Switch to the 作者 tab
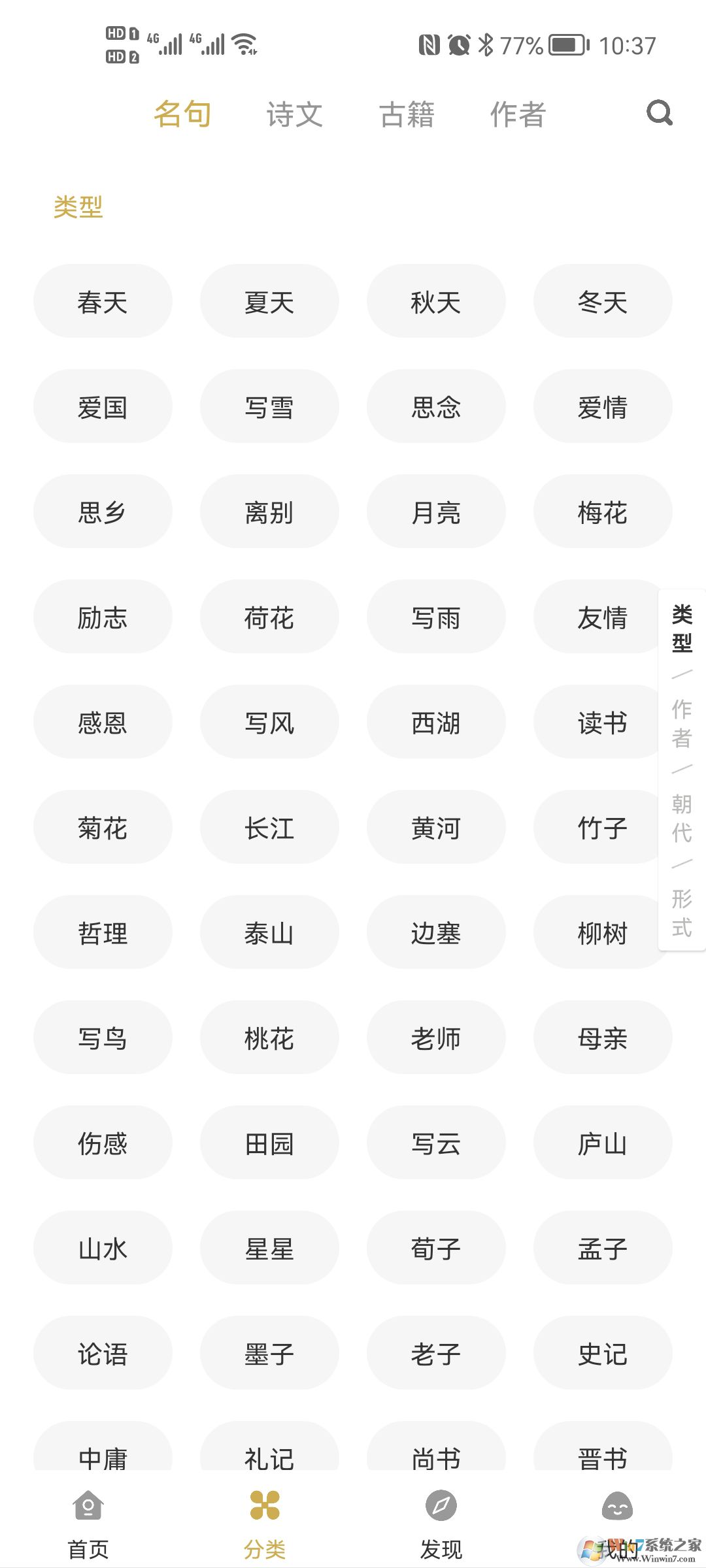The height and width of the screenshot is (1568, 706). [x=518, y=113]
